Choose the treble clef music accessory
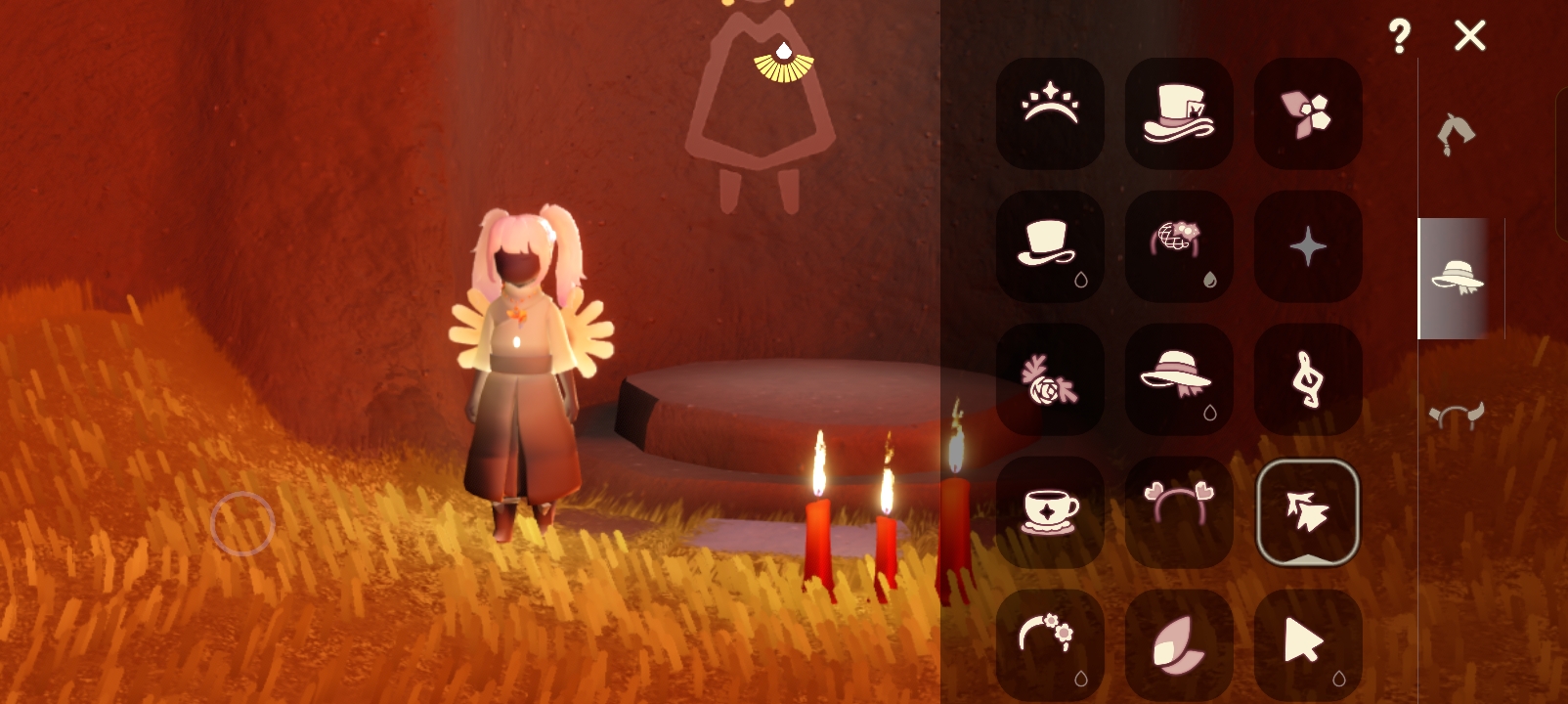Viewport: 1568px width, 704px height. 1308,378
